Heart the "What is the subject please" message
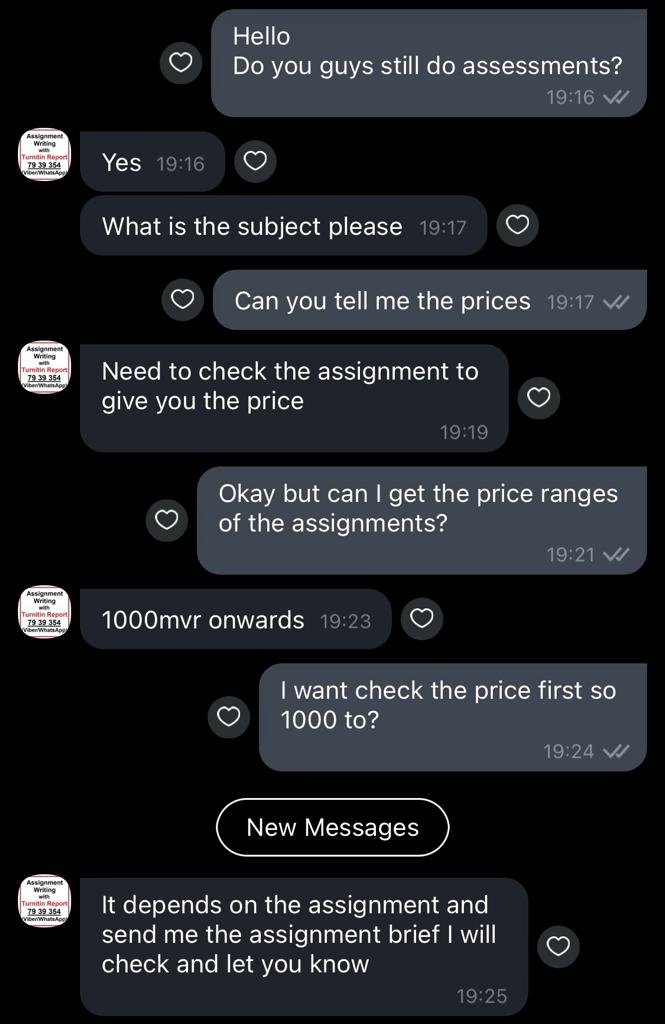 click(x=517, y=225)
